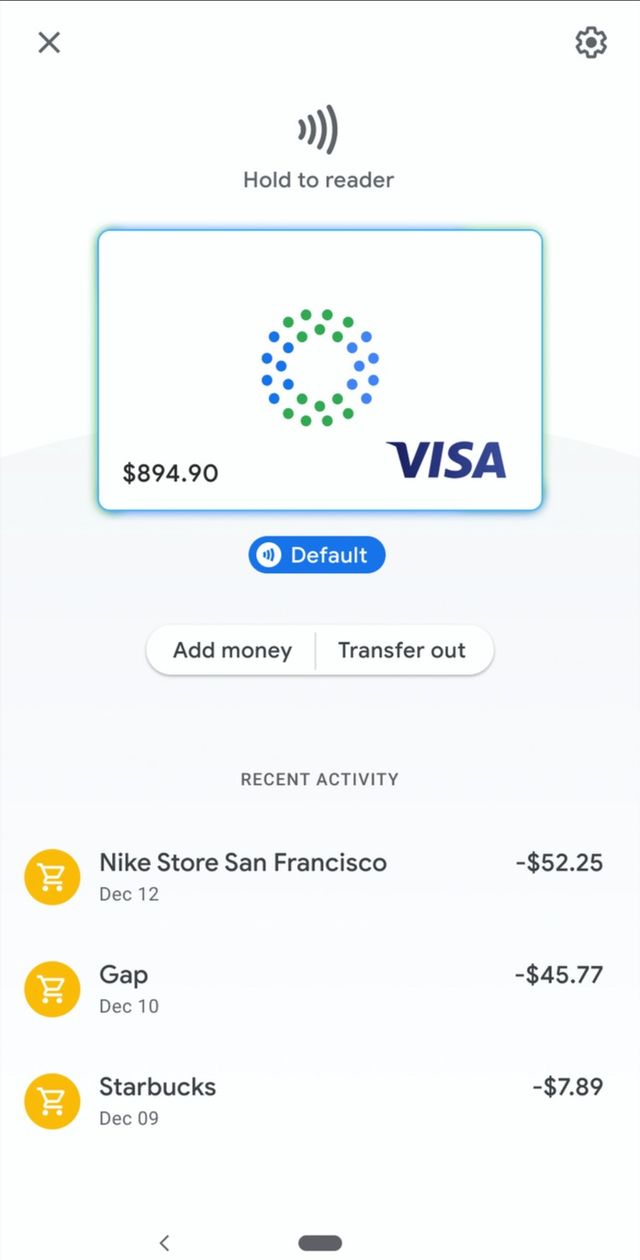The image size is (640, 1260).
Task: Open settings via the gear icon
Action: pos(591,42)
